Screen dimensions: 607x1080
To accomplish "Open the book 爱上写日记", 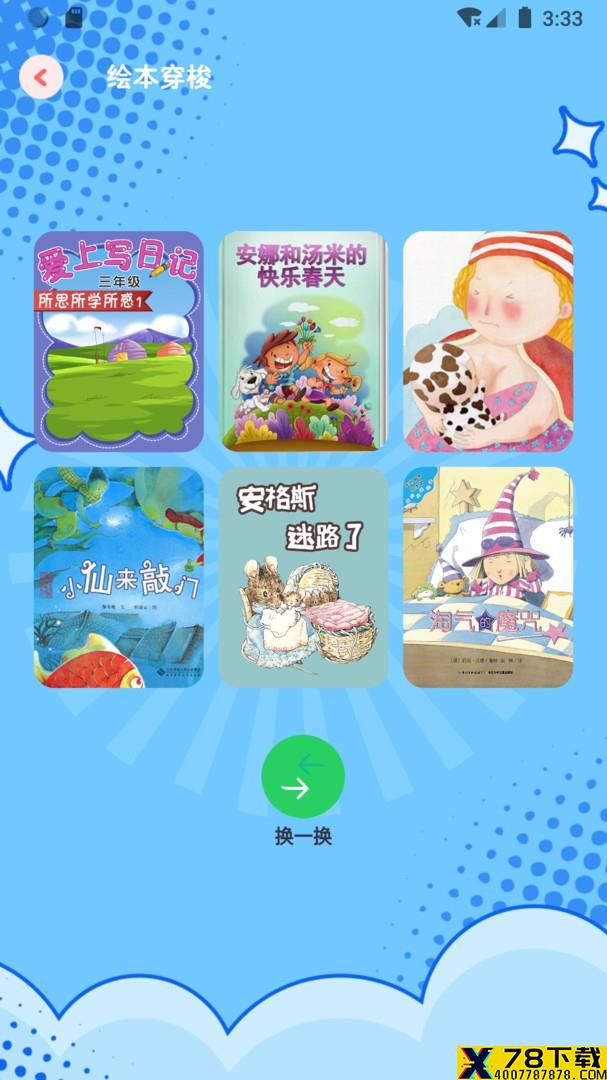I will tap(119, 341).
